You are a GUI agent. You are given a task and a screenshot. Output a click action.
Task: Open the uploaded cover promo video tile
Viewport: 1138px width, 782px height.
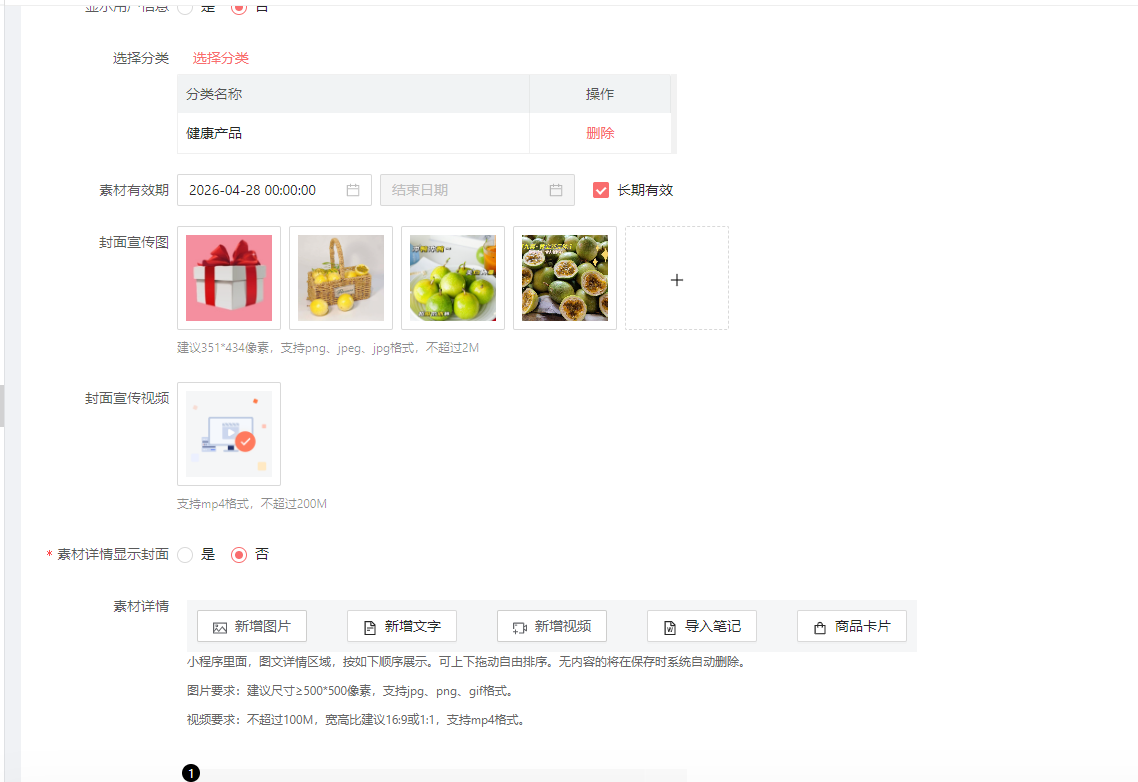pyautogui.click(x=229, y=434)
